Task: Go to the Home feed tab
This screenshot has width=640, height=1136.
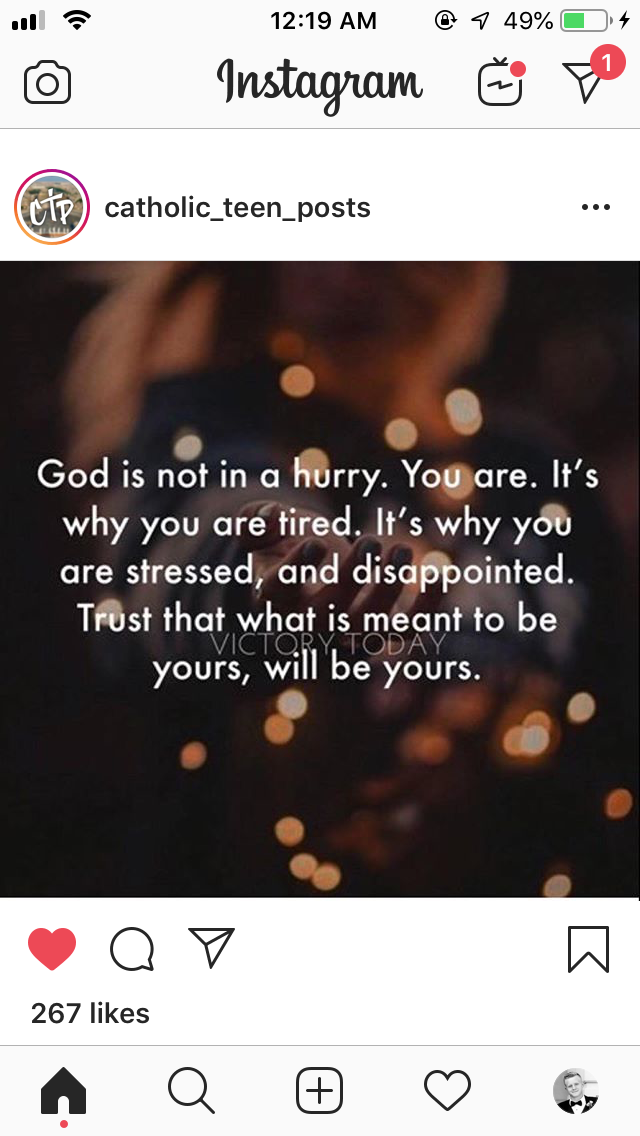Action: pos(63,1090)
